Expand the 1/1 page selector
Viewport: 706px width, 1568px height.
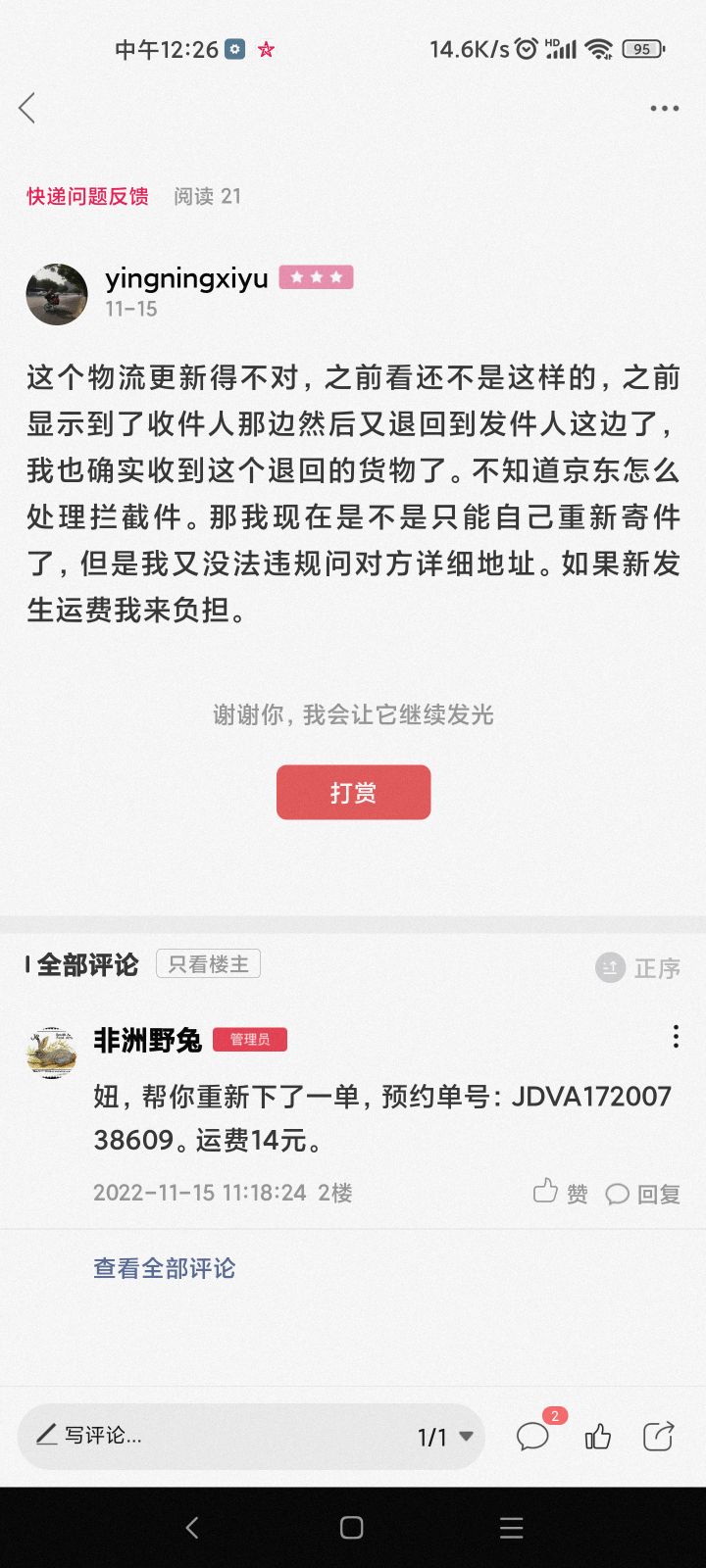click(446, 1437)
